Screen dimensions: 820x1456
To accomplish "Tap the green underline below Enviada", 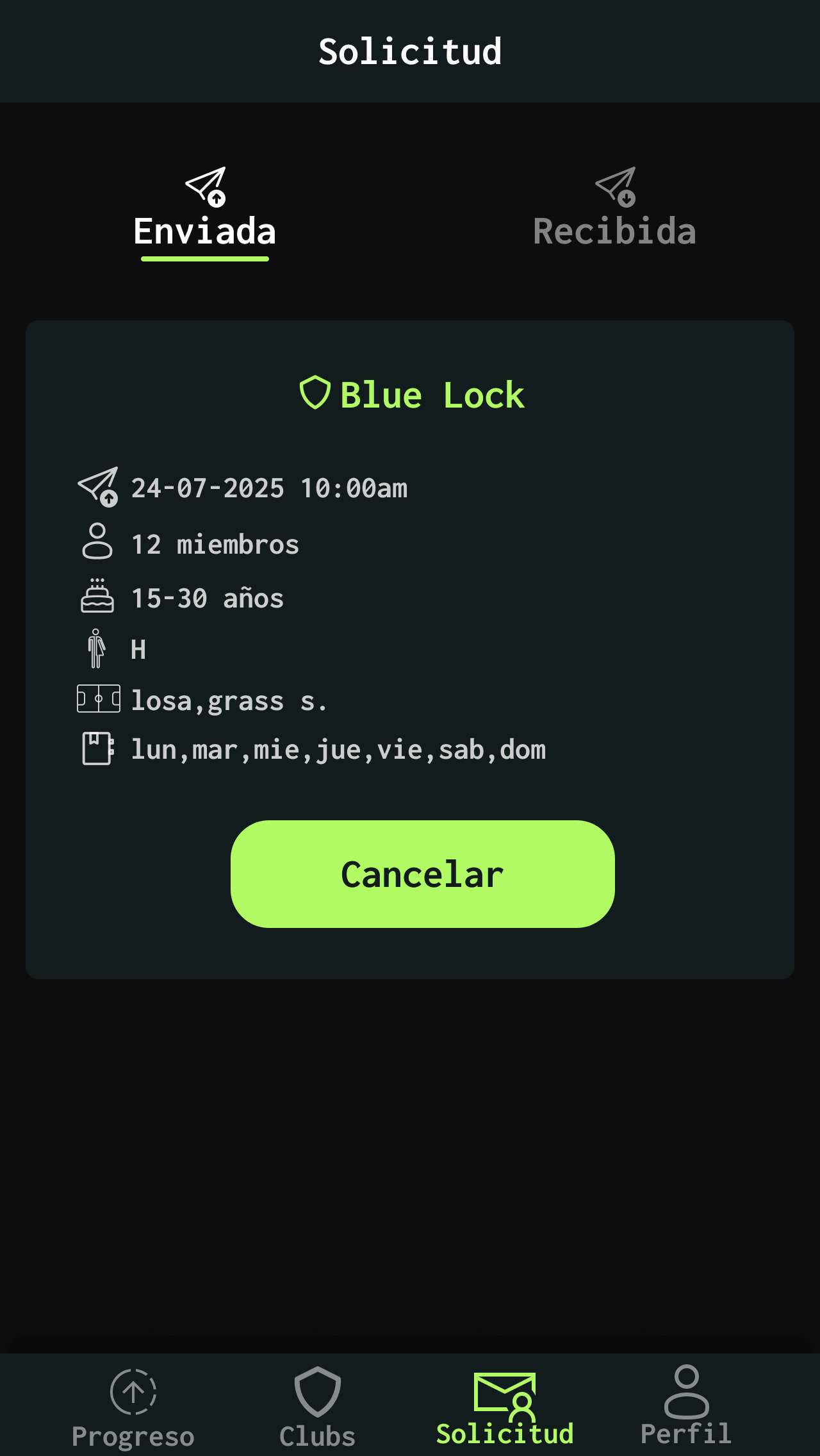I will [x=205, y=258].
